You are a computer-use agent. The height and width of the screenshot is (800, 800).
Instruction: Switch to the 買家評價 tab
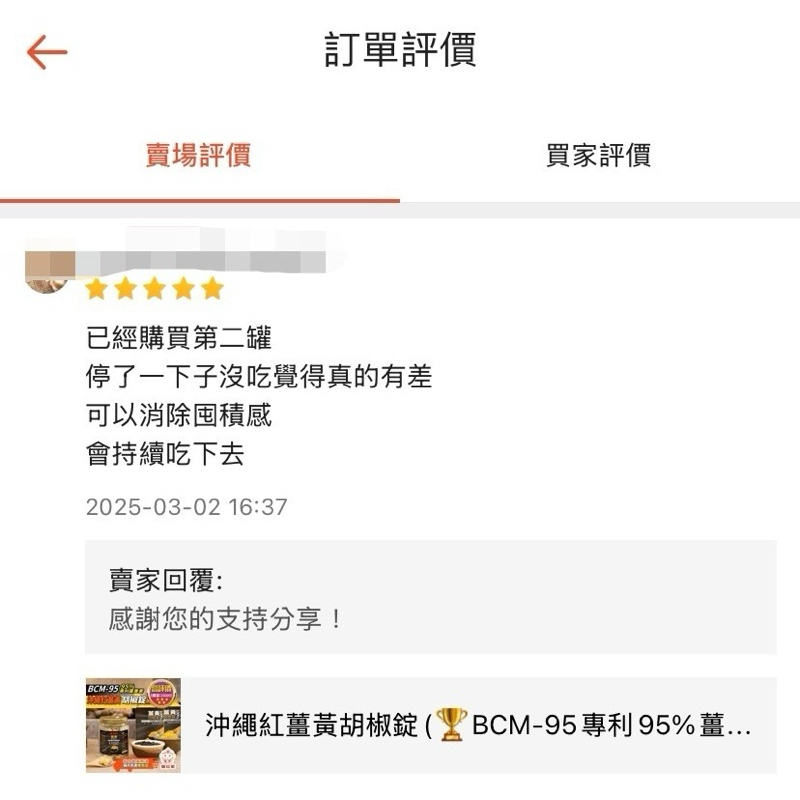tap(598, 156)
